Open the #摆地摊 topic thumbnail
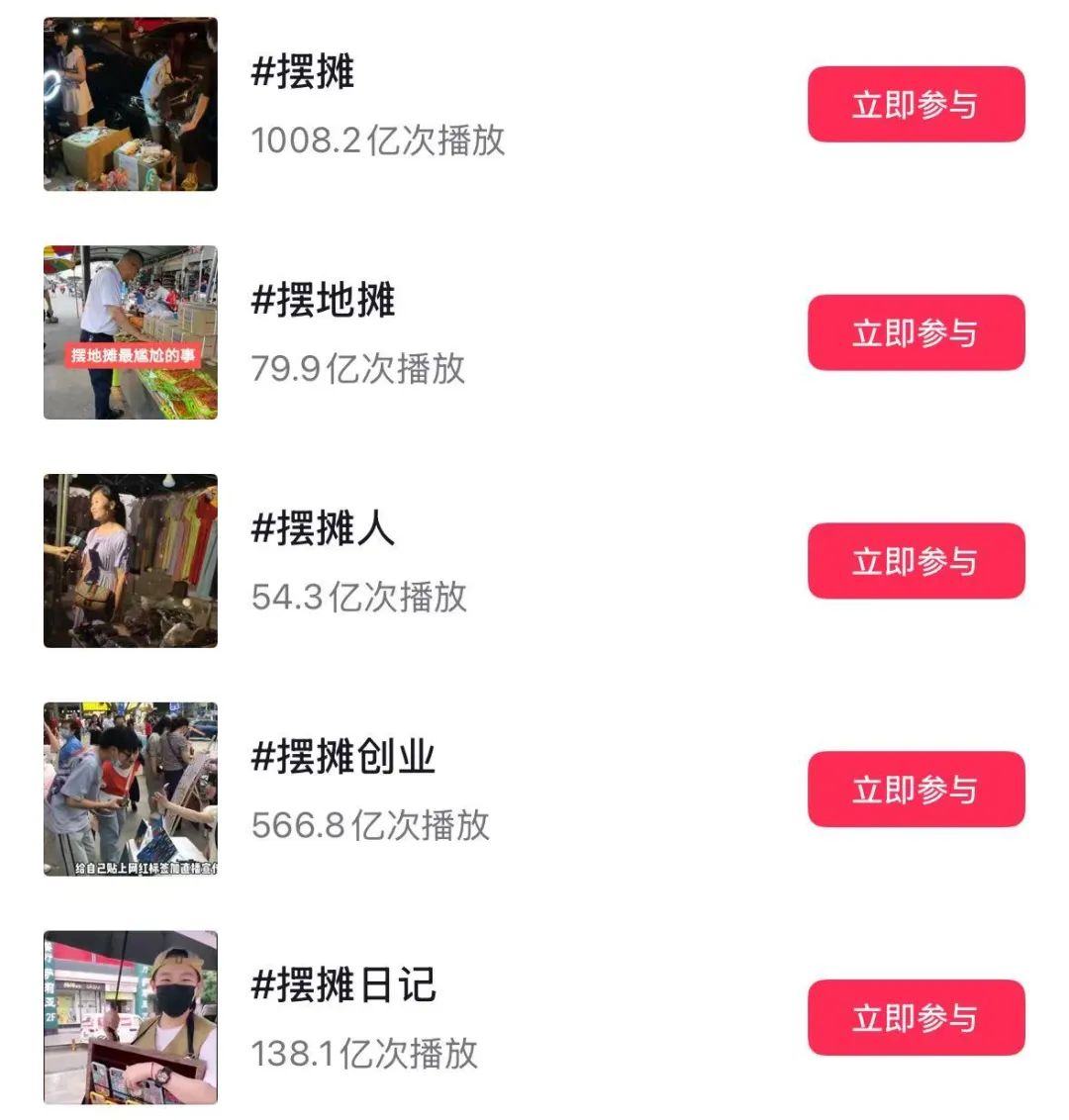 (131, 332)
